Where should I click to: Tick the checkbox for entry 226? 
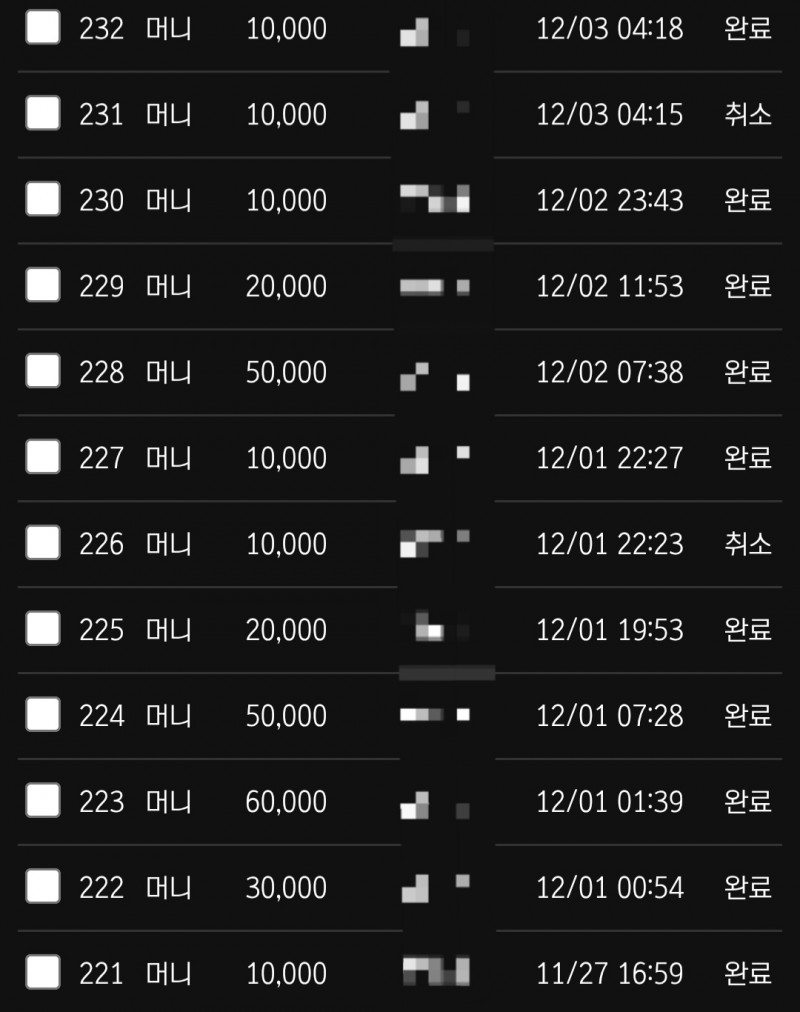coord(43,544)
